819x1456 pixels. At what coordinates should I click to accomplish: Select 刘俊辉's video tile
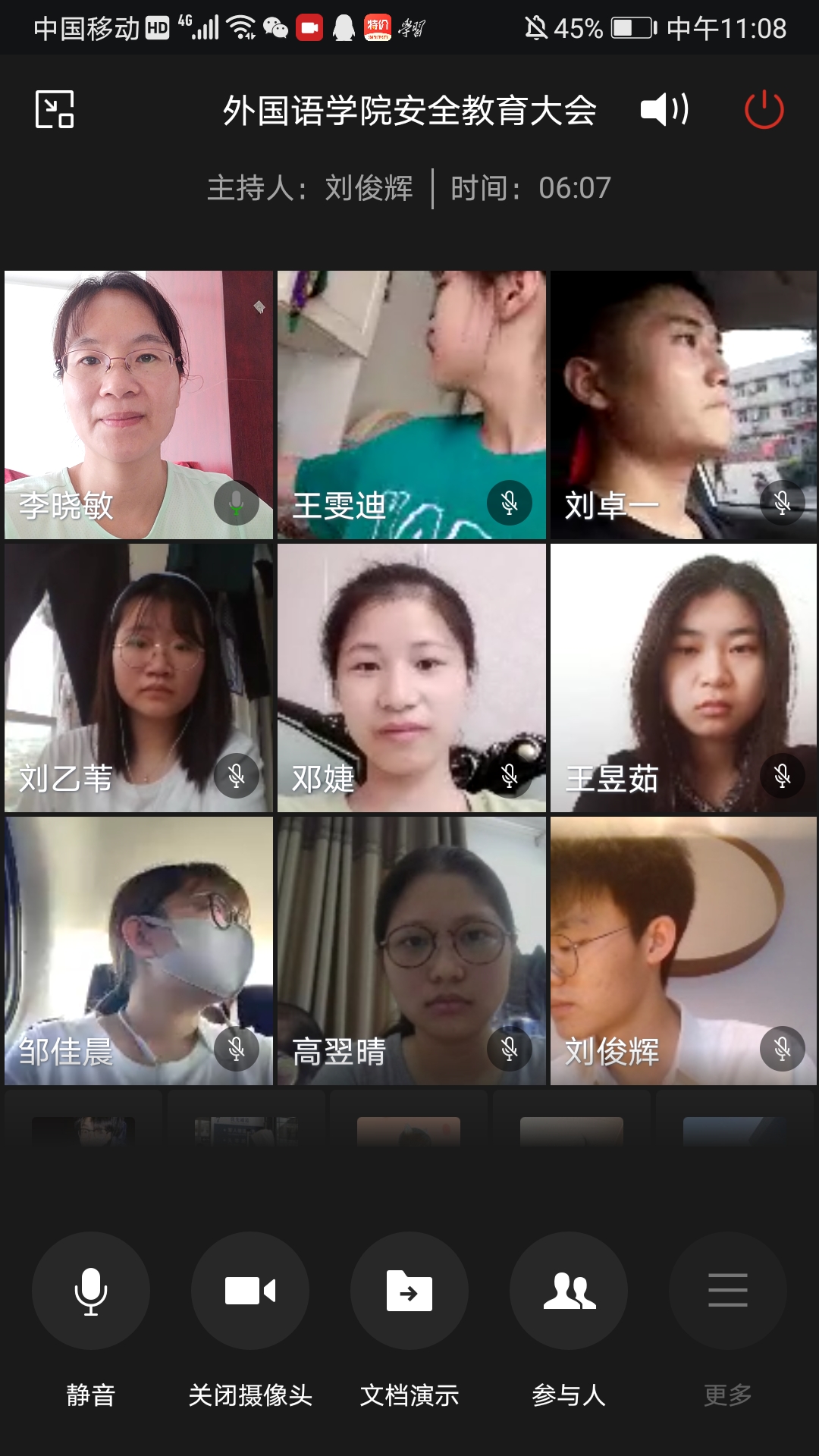pos(684,951)
